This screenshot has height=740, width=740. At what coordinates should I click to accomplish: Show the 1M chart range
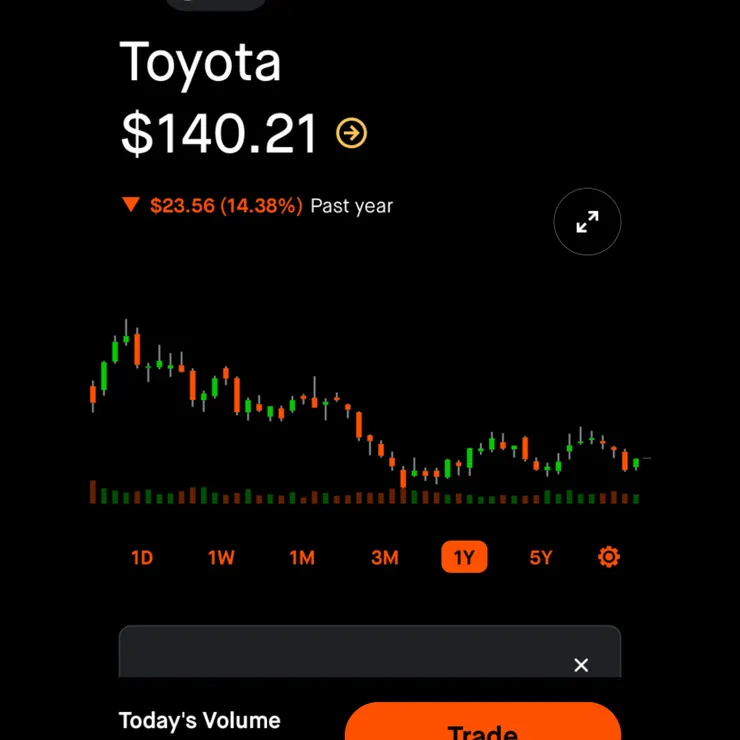click(302, 558)
